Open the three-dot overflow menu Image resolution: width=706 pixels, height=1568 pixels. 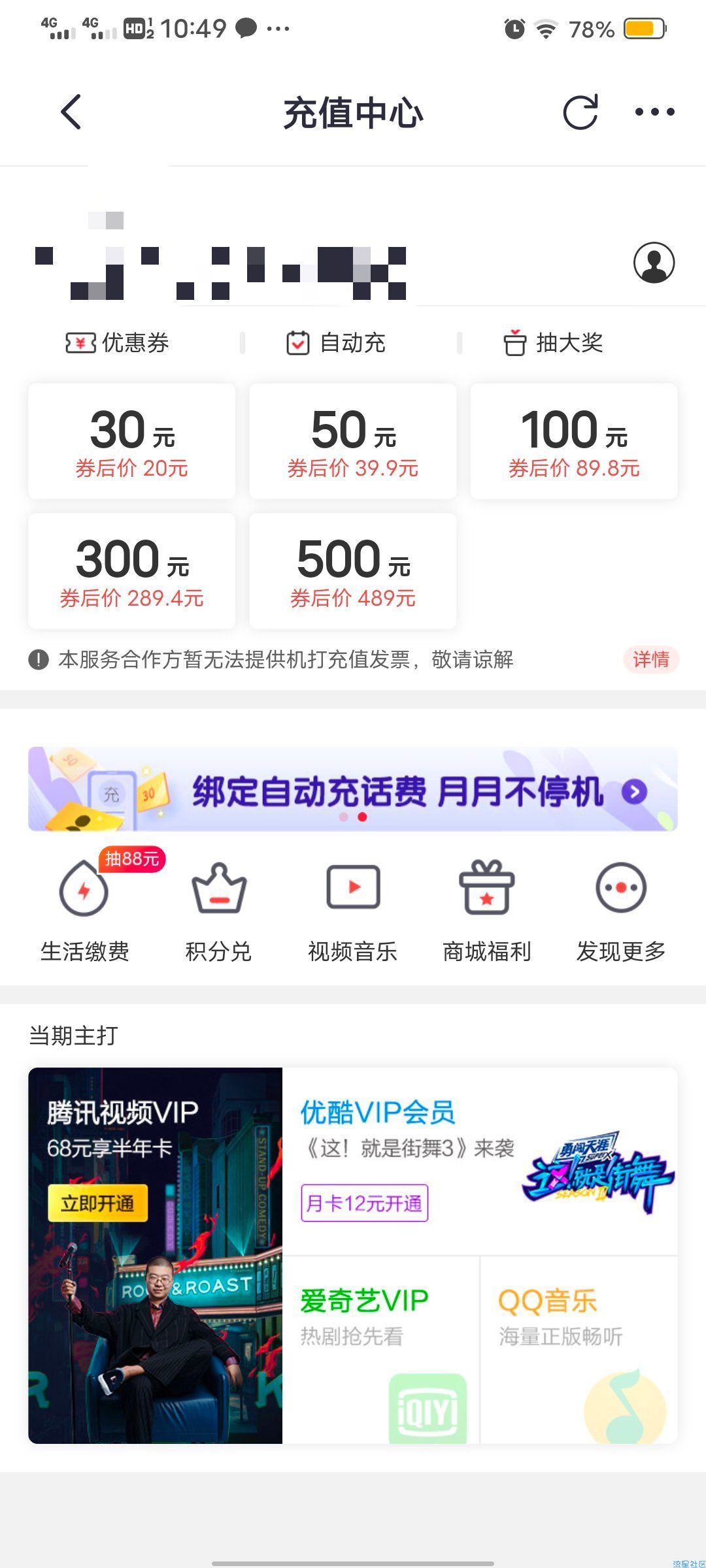coord(654,112)
